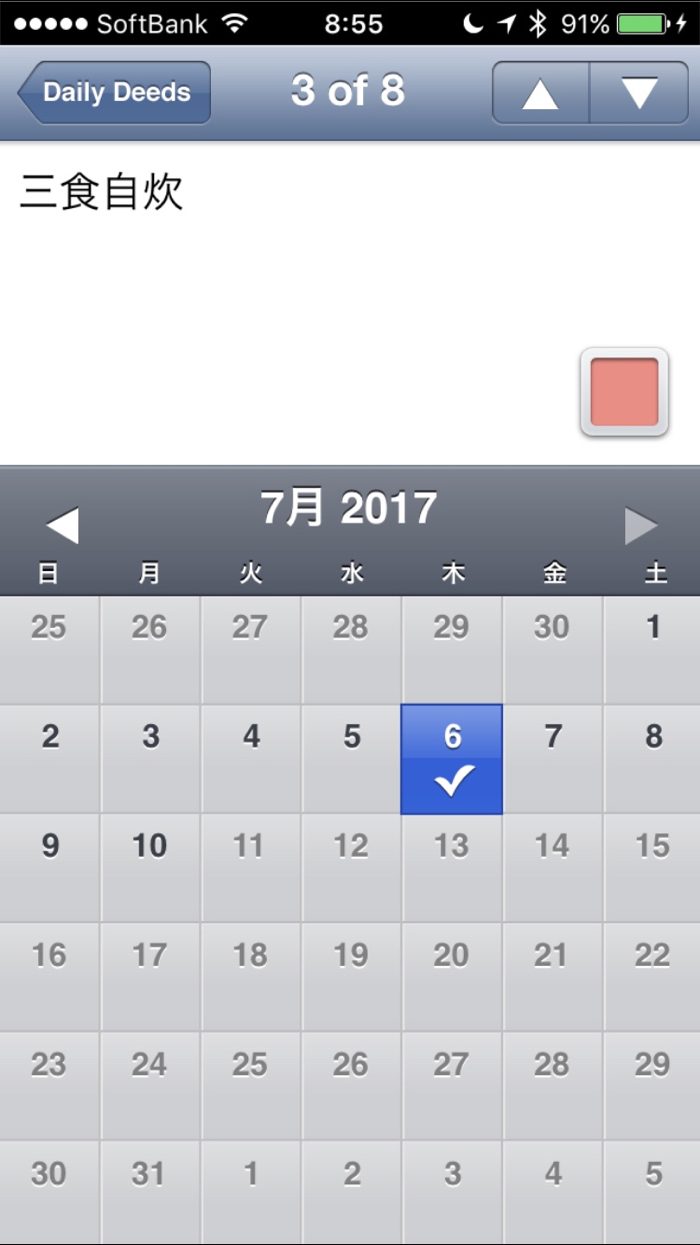Toggle July 10 on calendar
This screenshot has width=700, height=1245.
pos(150,867)
